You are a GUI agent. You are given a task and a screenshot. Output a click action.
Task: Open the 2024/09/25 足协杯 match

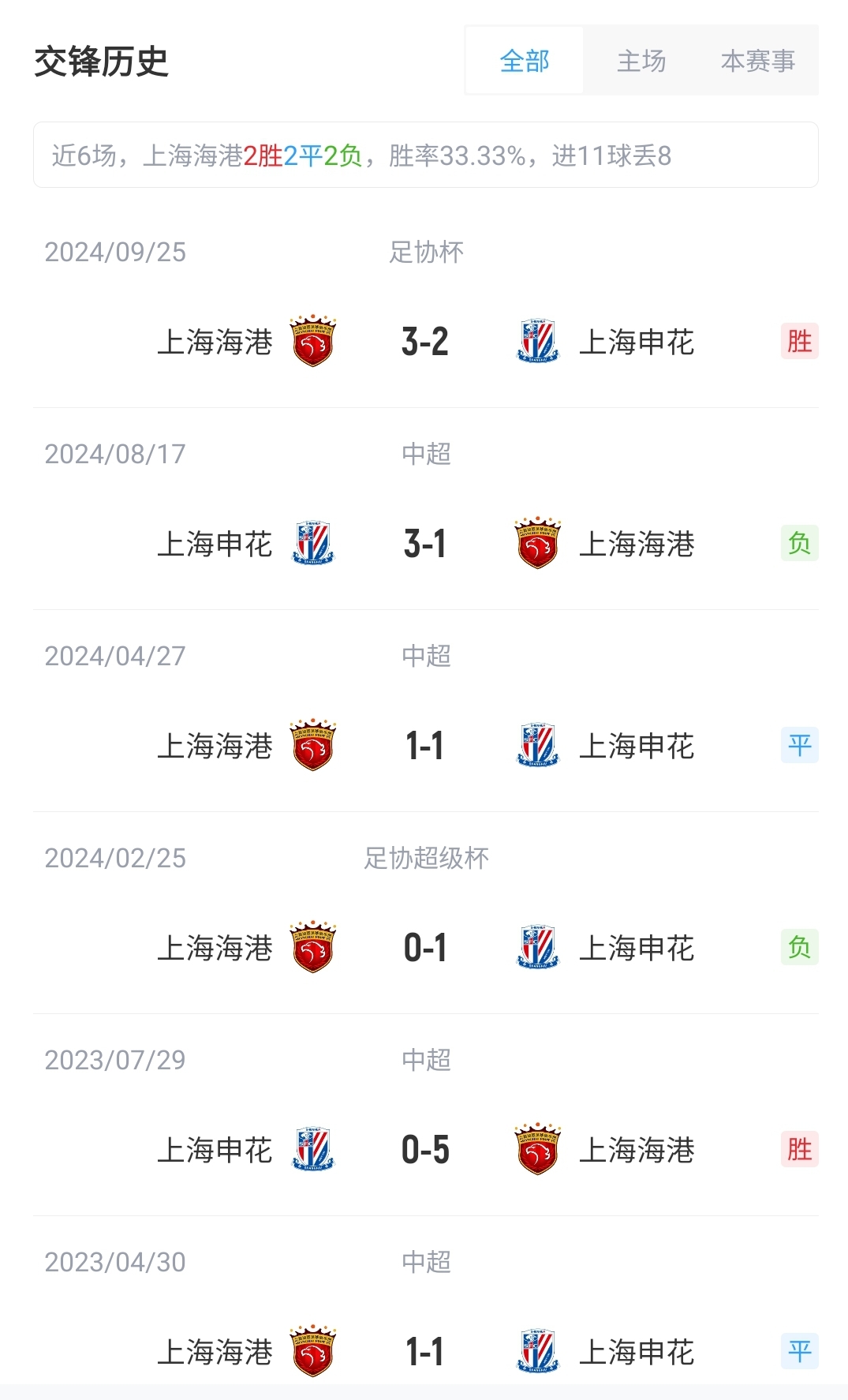pyautogui.click(x=425, y=341)
